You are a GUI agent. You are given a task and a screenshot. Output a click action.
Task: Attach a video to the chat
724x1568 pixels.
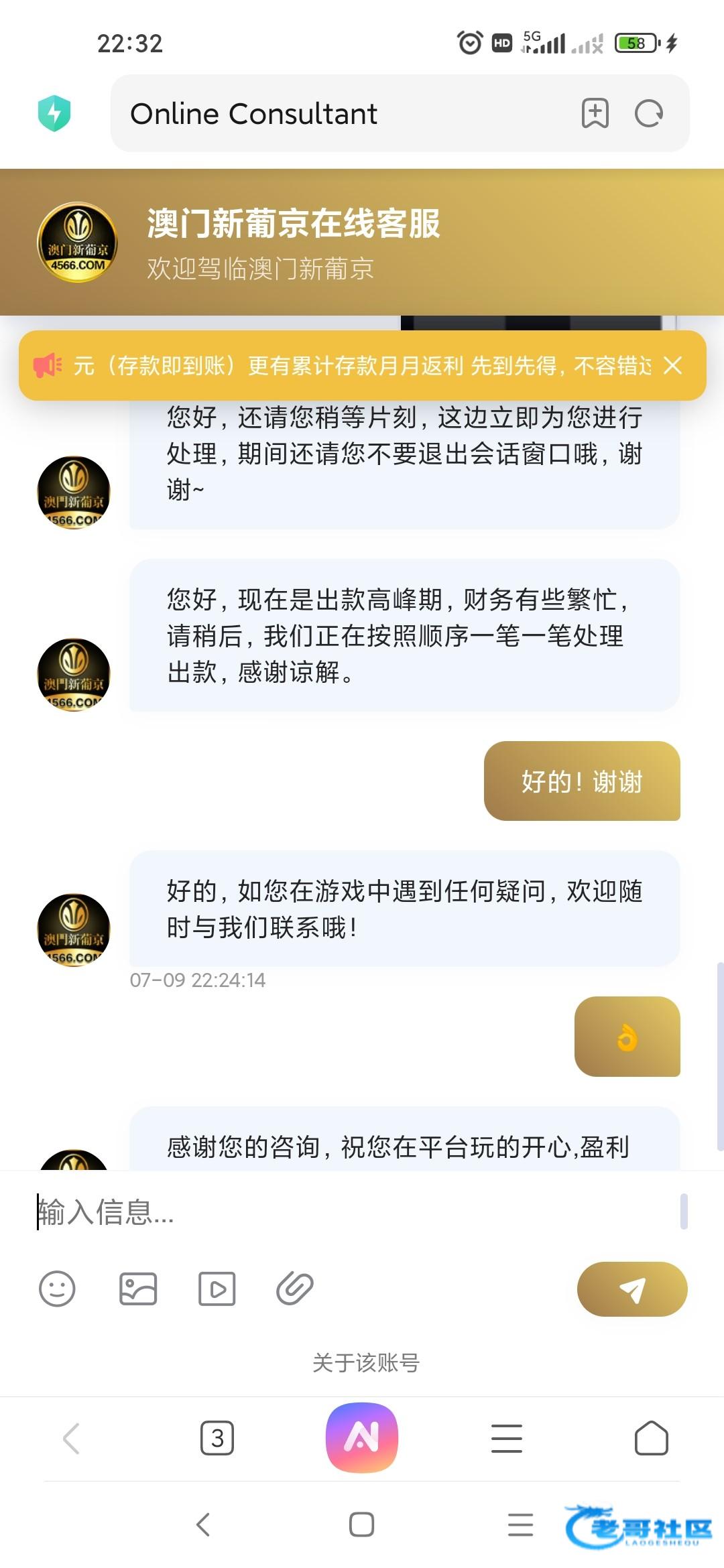click(217, 1289)
